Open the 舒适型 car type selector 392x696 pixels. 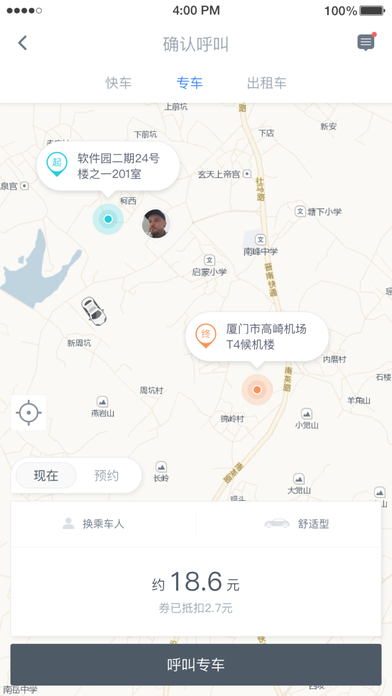click(297, 524)
